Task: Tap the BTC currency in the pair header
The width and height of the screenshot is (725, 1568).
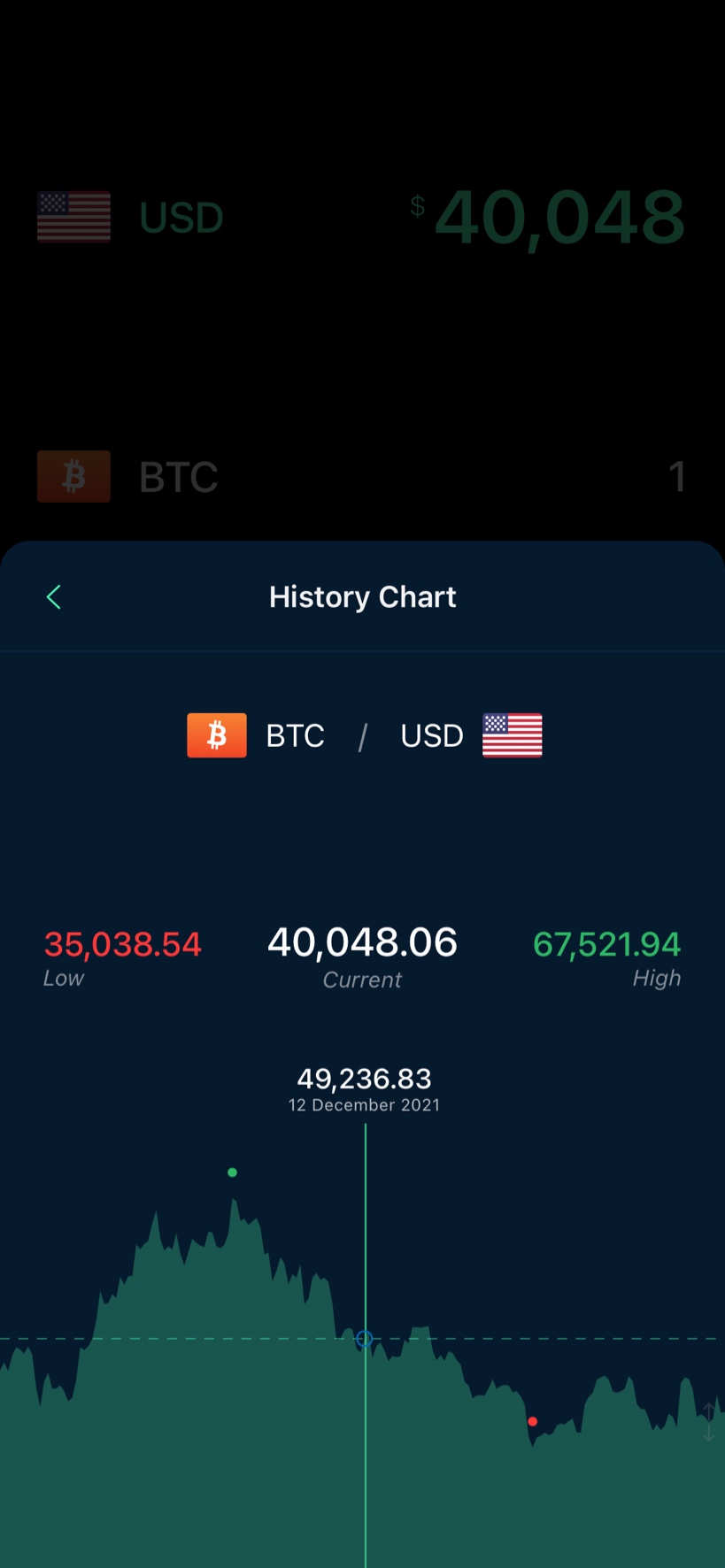Action: (x=257, y=735)
